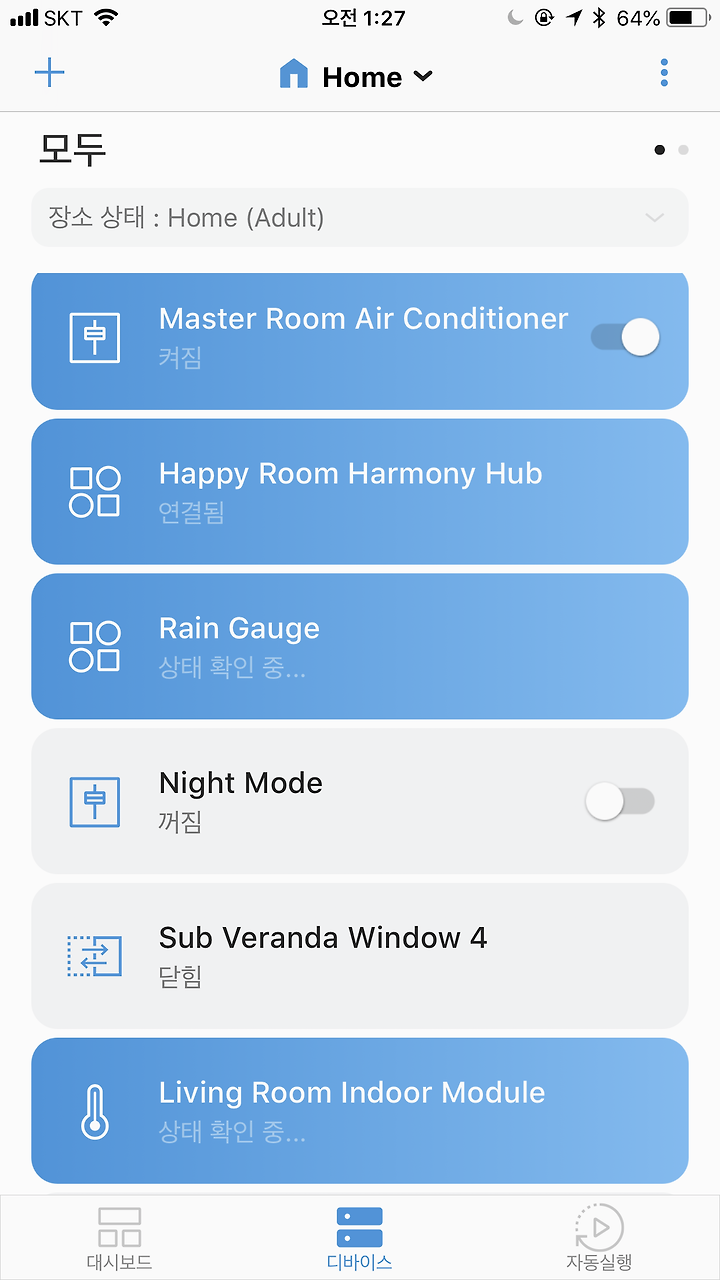
Task: Open the Happy Room Harmony Hub device
Action: point(360,492)
